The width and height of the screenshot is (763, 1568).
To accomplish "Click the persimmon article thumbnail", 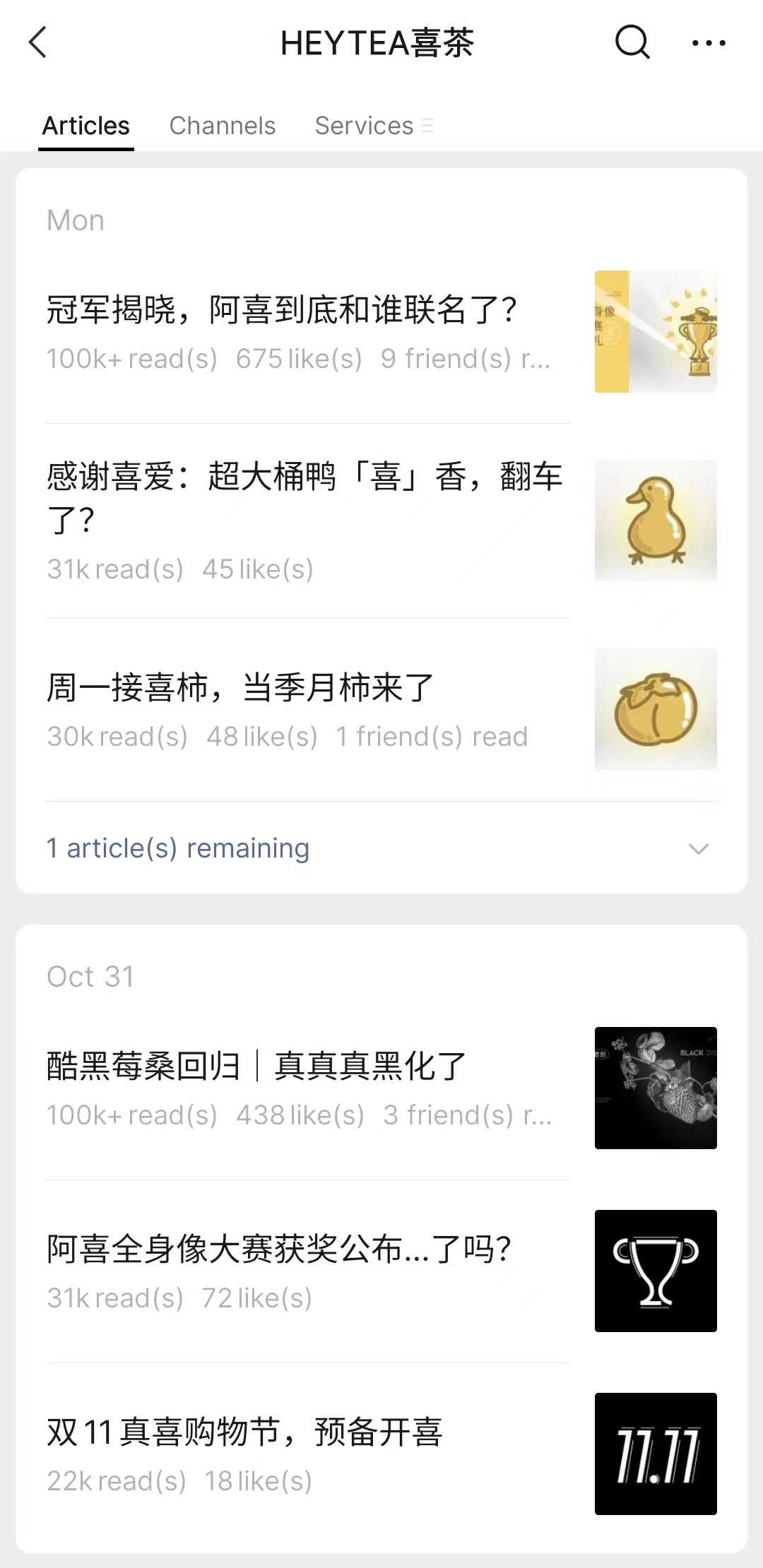I will (656, 710).
